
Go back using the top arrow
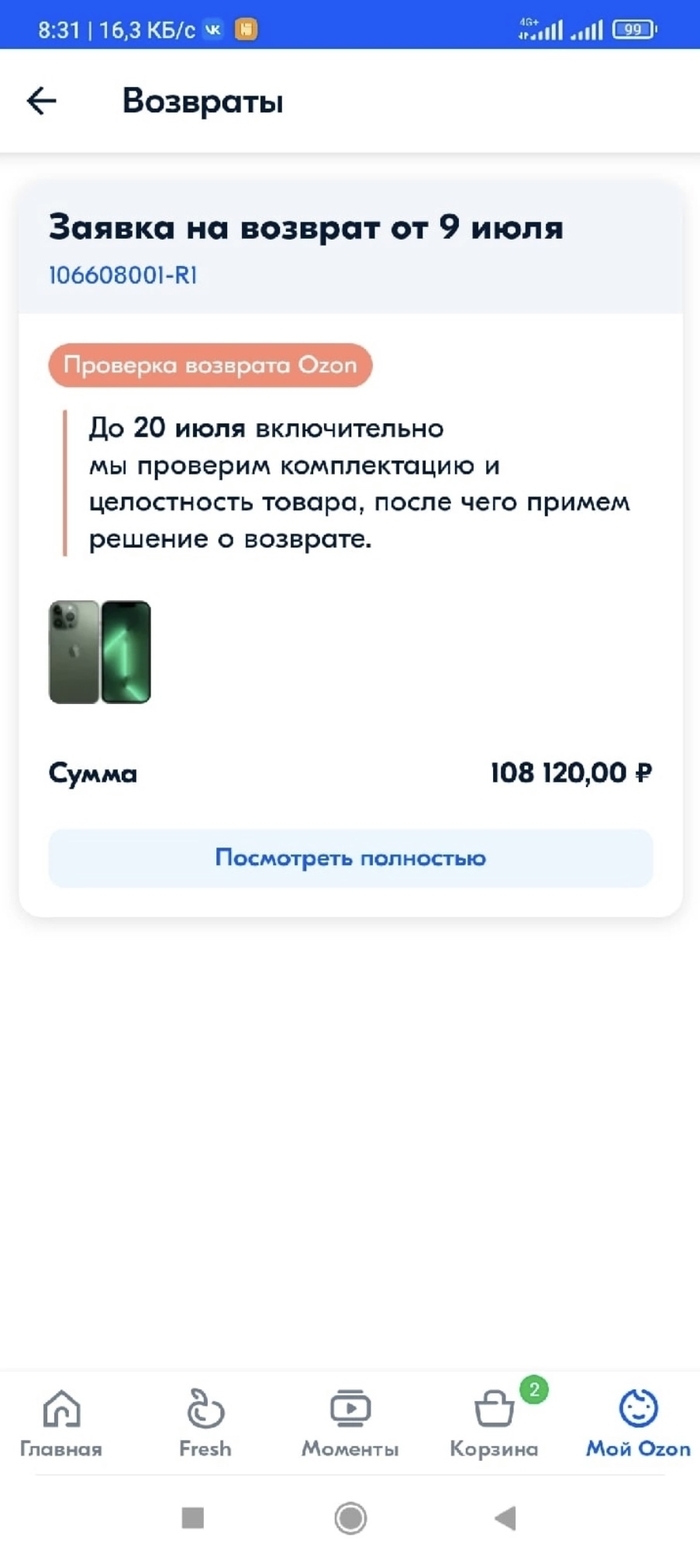[42, 101]
